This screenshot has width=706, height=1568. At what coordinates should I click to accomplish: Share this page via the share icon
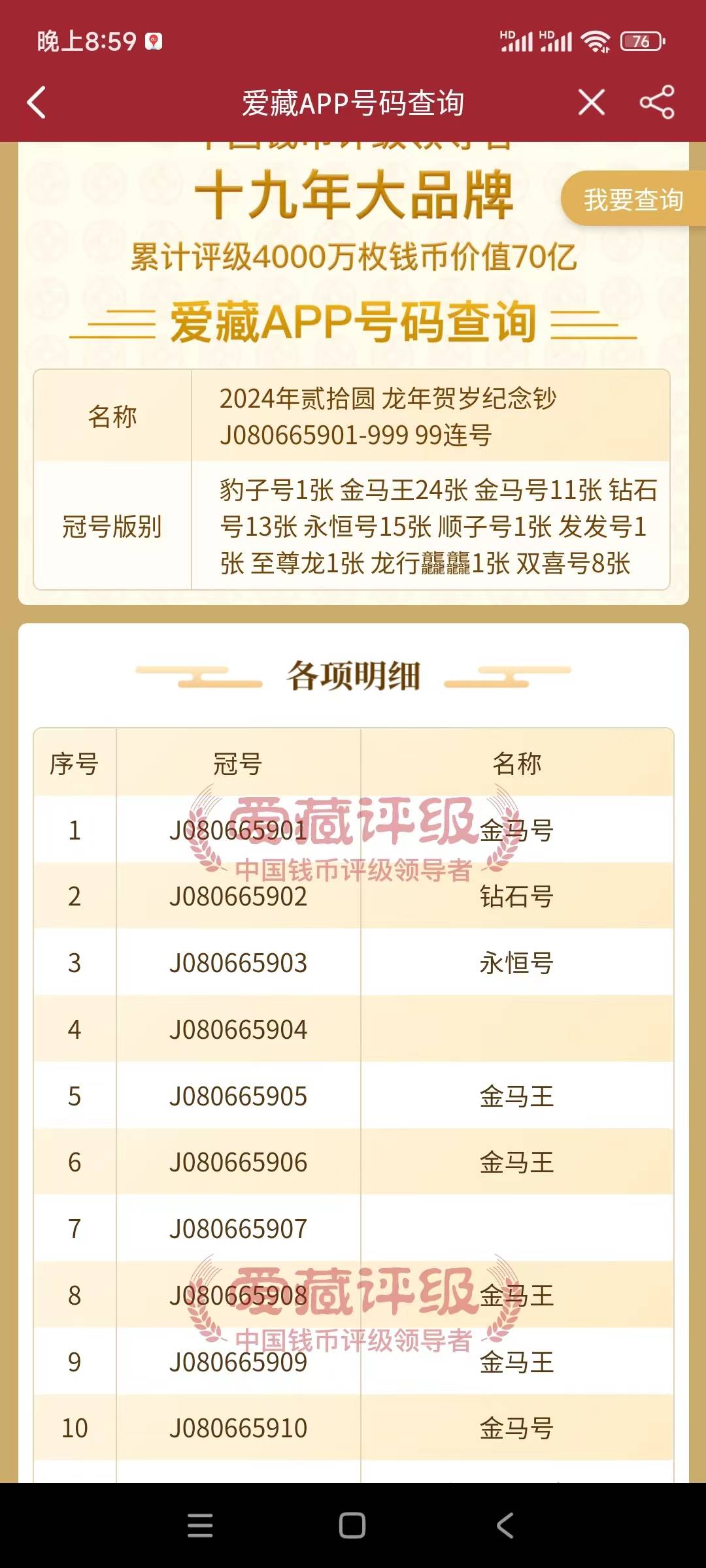pos(656,103)
